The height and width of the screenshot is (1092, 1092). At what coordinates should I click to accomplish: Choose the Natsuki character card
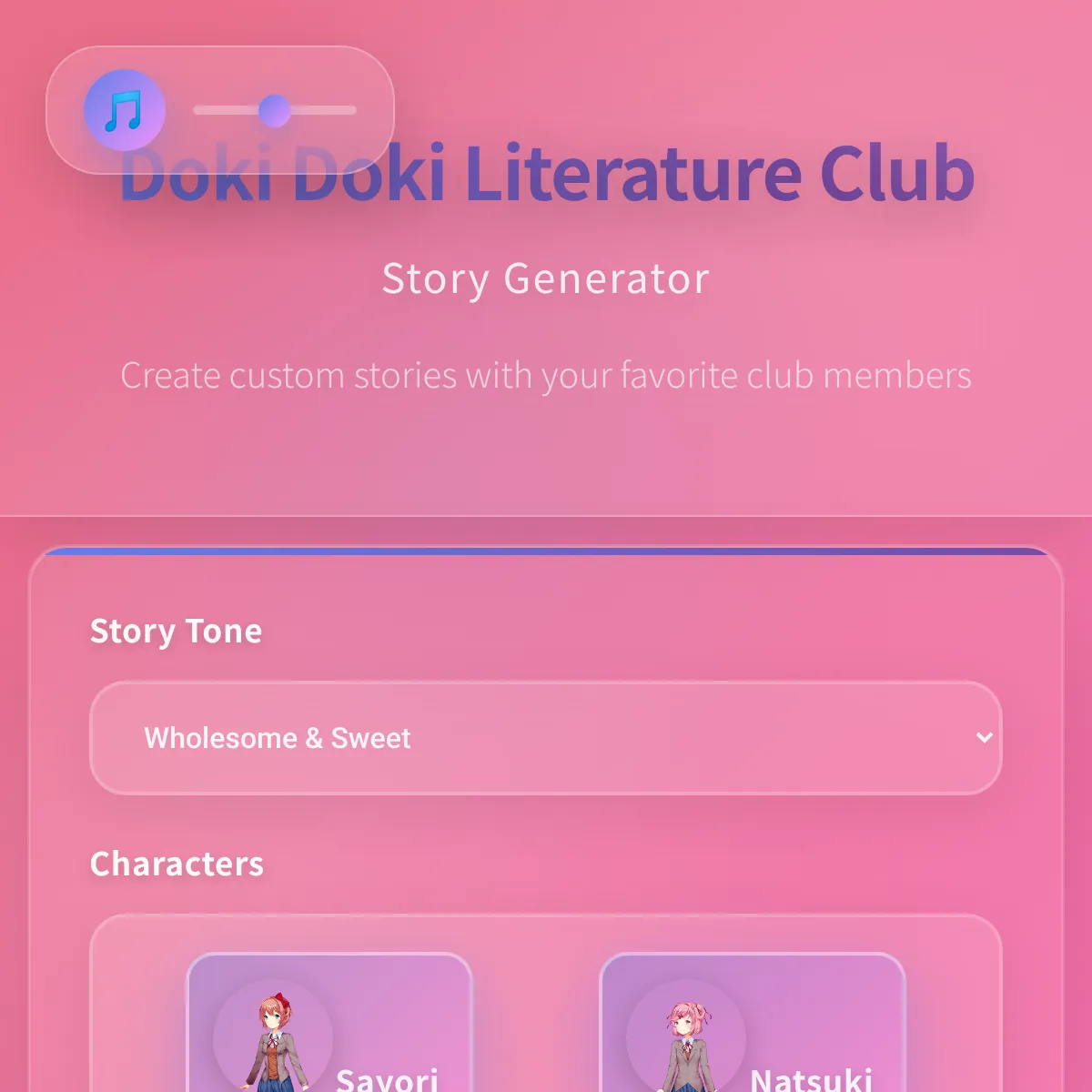pos(752,1024)
